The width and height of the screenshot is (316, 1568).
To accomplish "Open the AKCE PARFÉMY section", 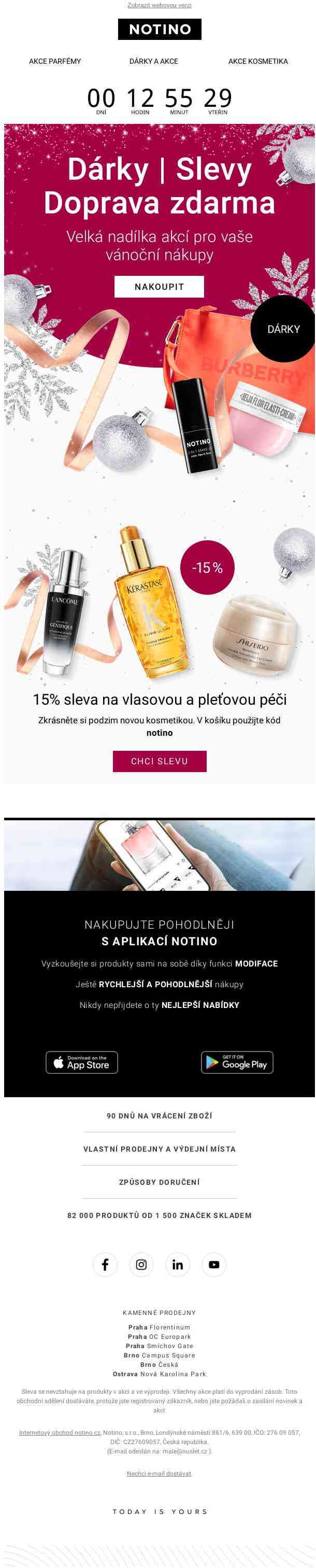I will point(55,61).
